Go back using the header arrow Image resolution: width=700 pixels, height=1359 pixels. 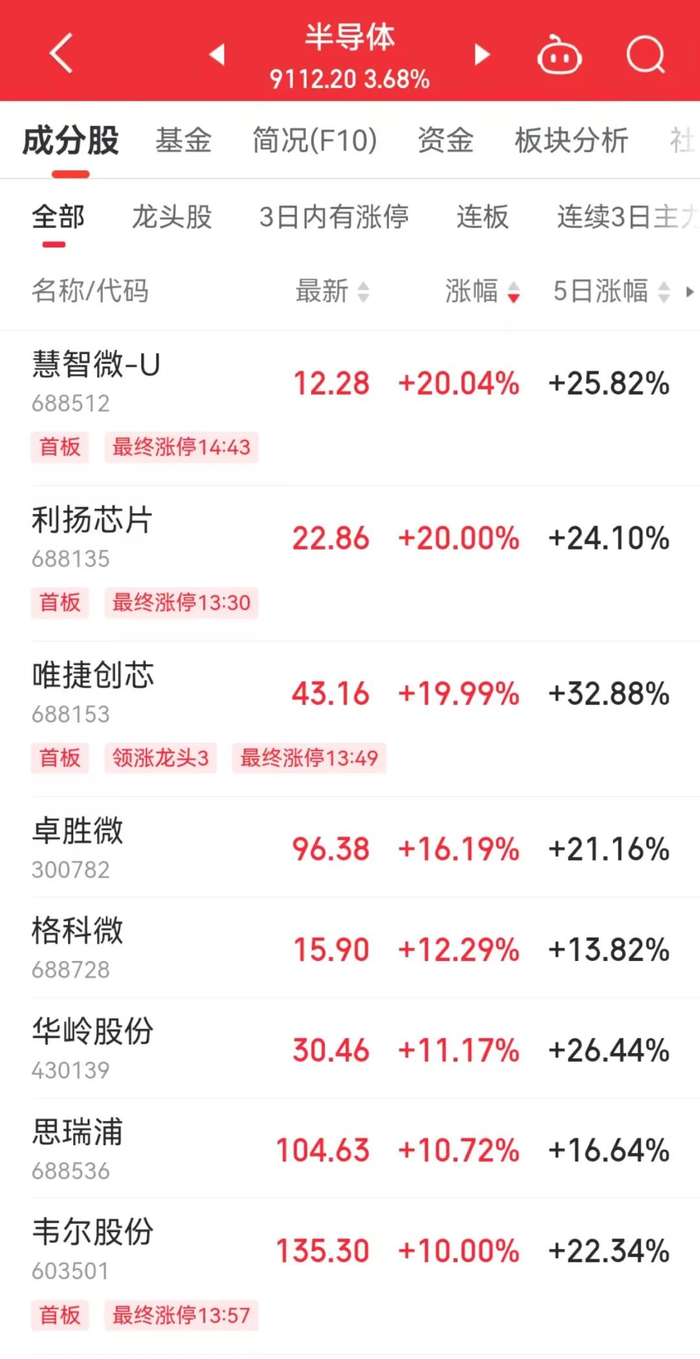tap(61, 53)
